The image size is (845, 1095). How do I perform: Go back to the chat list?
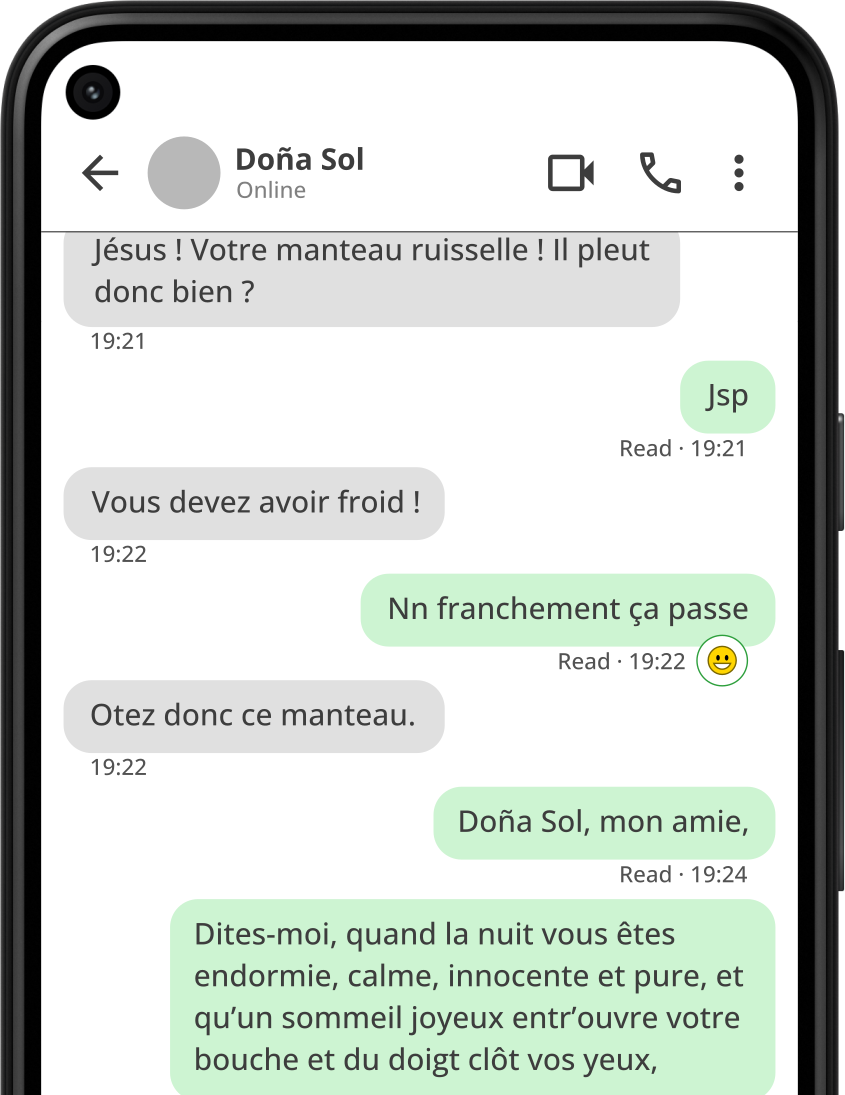pyautogui.click(x=100, y=173)
